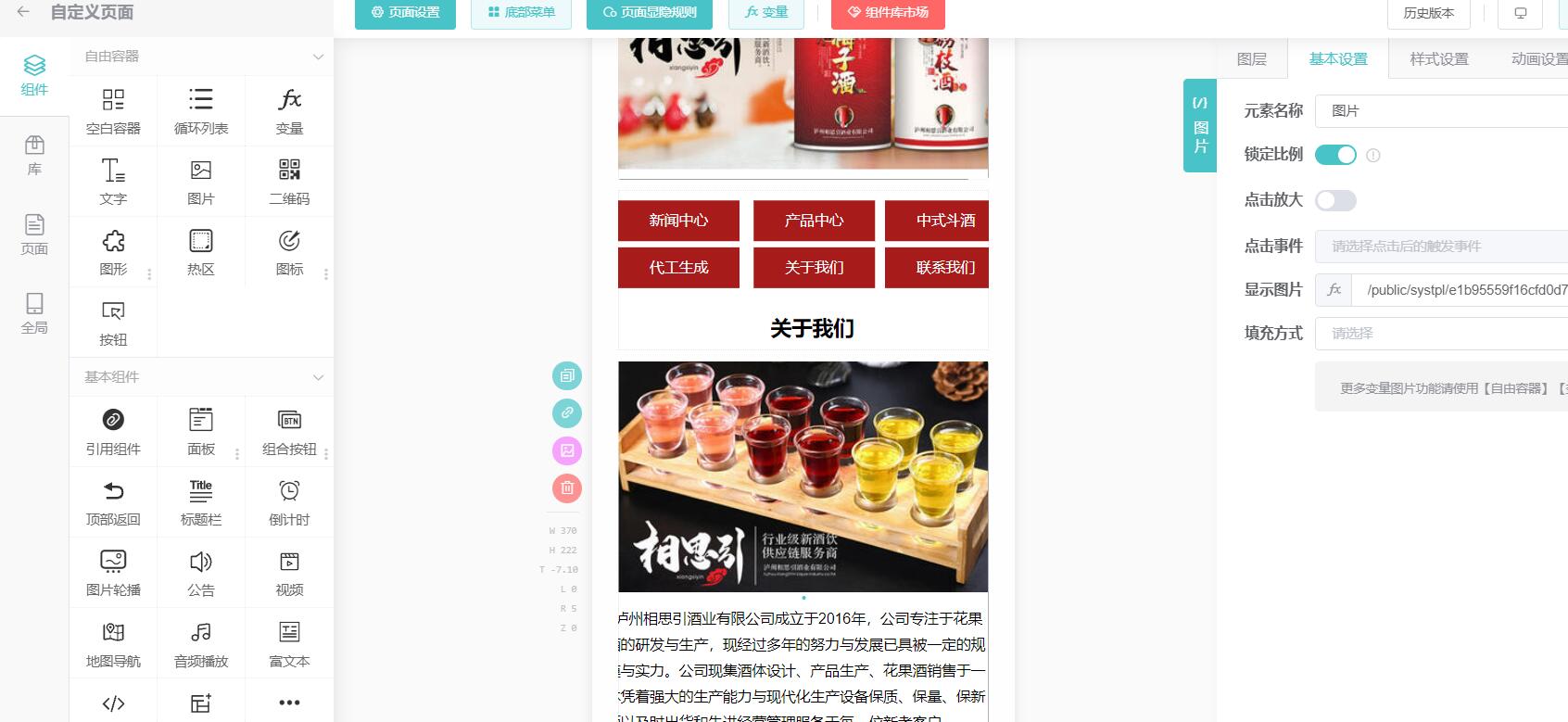Delete the selected image with trash icon
This screenshot has width=1568, height=722.
[x=567, y=488]
